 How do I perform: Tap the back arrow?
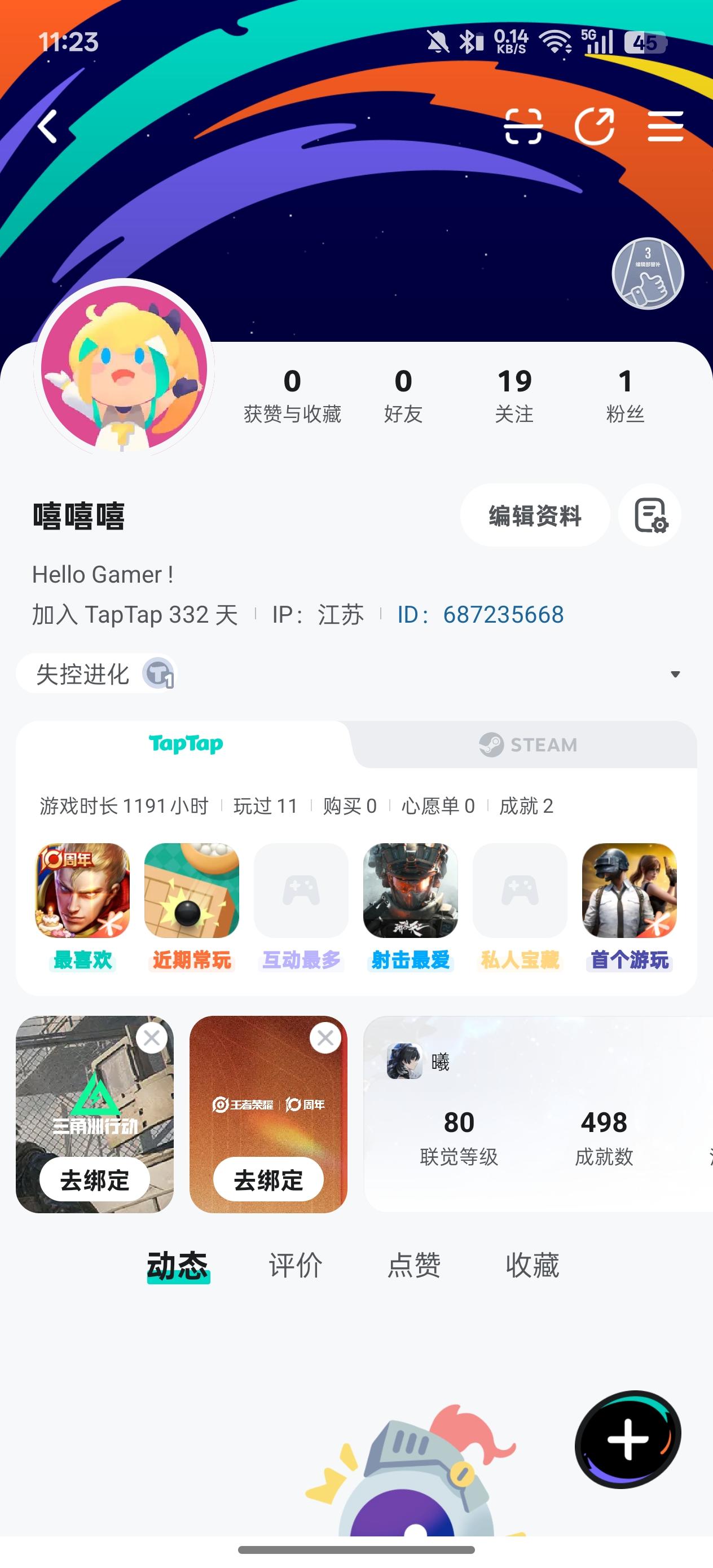pyautogui.click(x=49, y=126)
